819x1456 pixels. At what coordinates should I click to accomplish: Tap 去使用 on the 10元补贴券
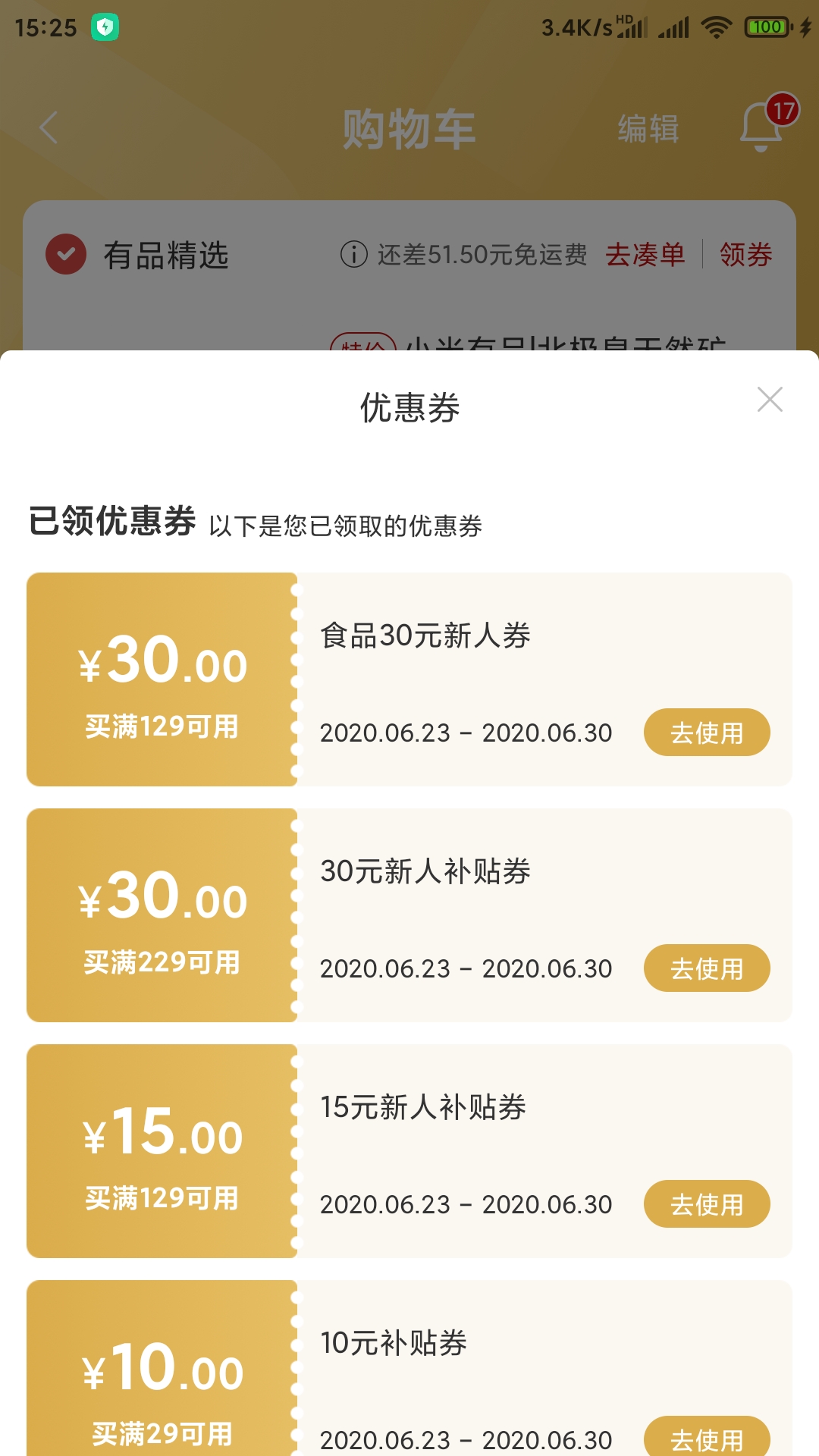[x=706, y=1439]
